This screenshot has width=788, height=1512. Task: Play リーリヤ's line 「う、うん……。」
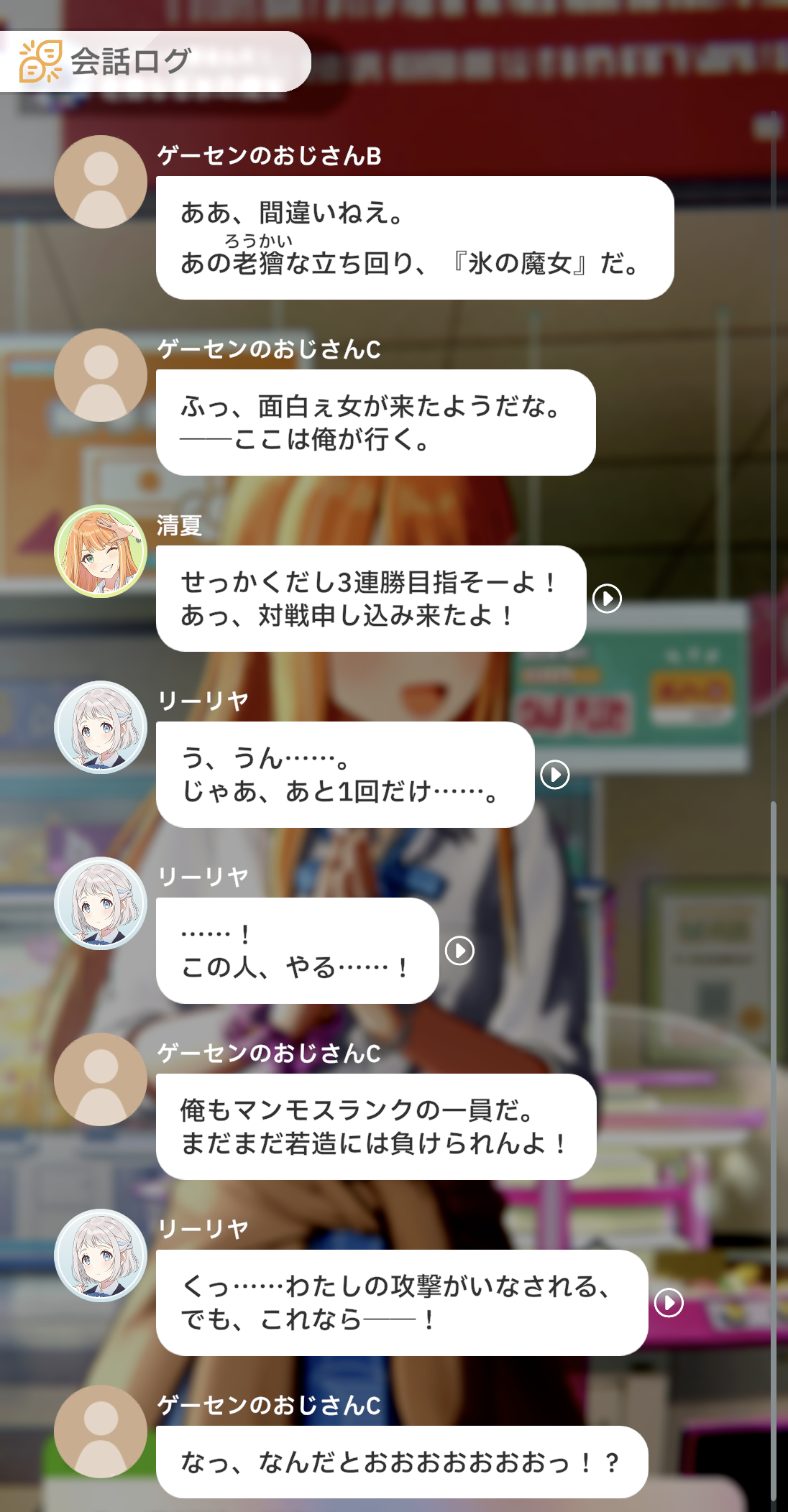tap(555, 774)
